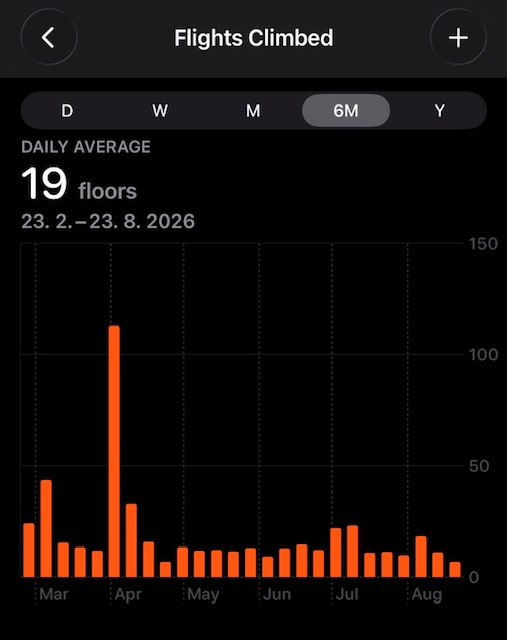507x640 pixels.
Task: Show the Y yearly view
Action: [x=439, y=111]
